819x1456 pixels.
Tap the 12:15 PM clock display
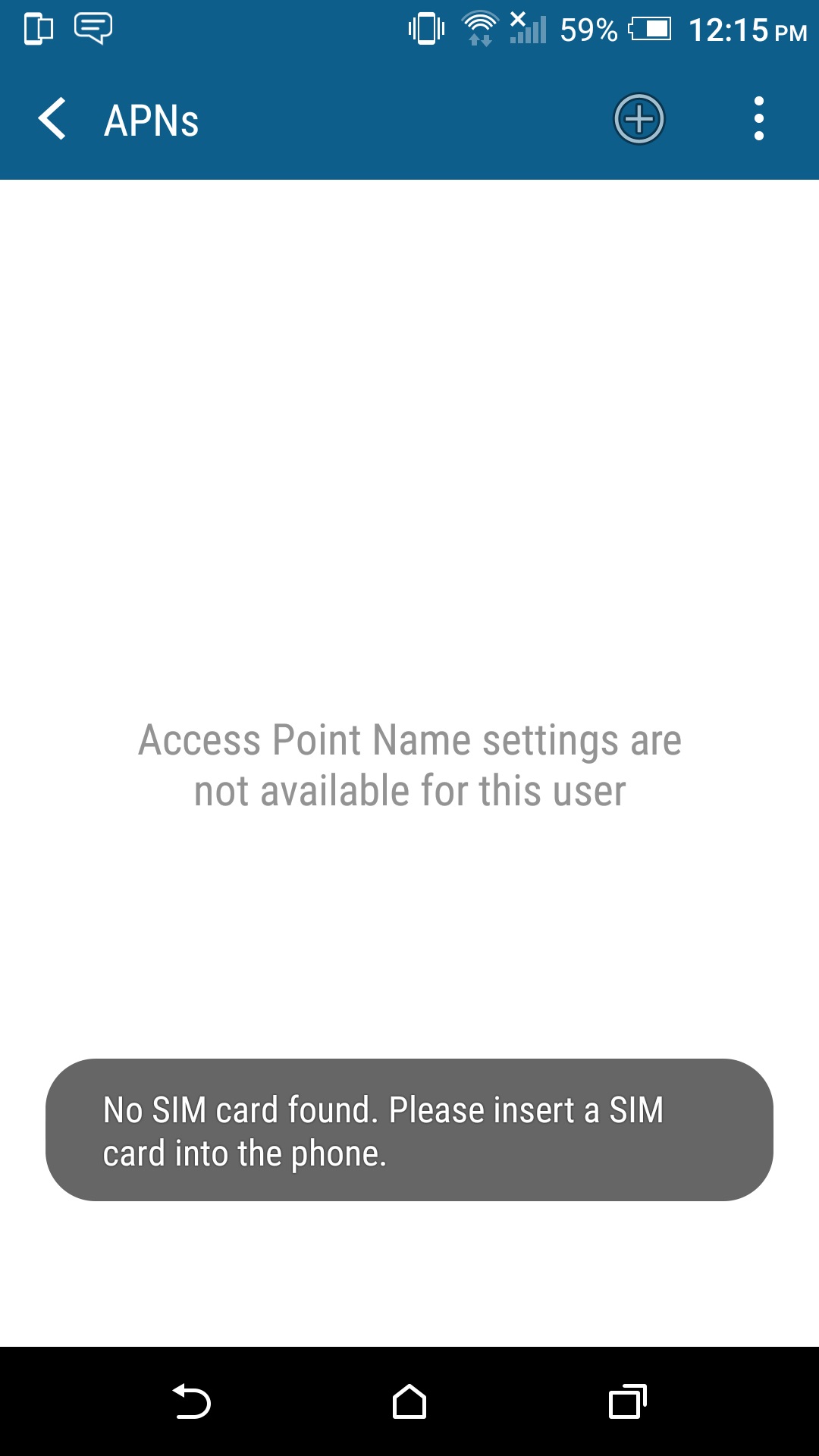747,30
